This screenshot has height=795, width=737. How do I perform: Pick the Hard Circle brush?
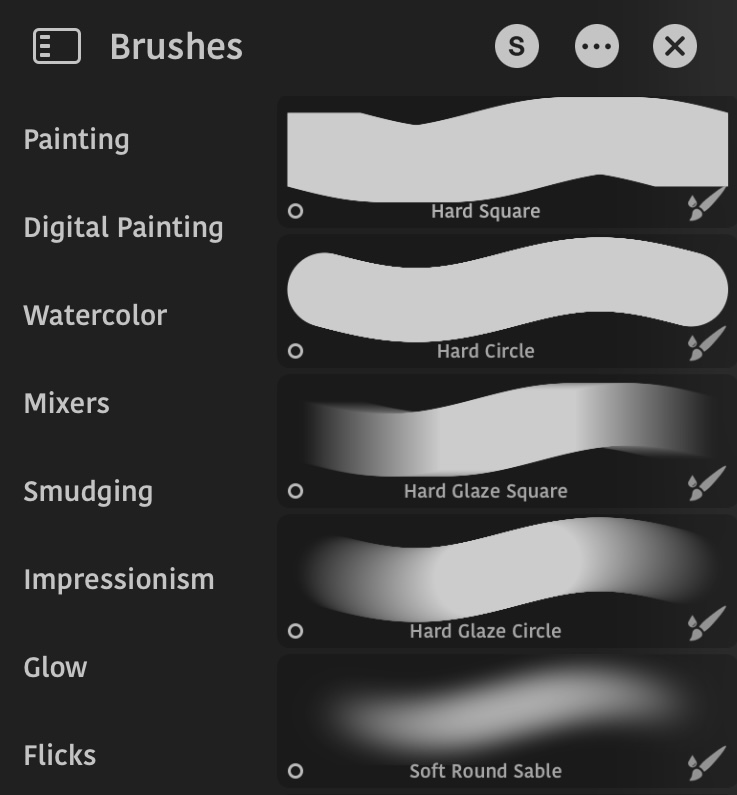click(506, 300)
